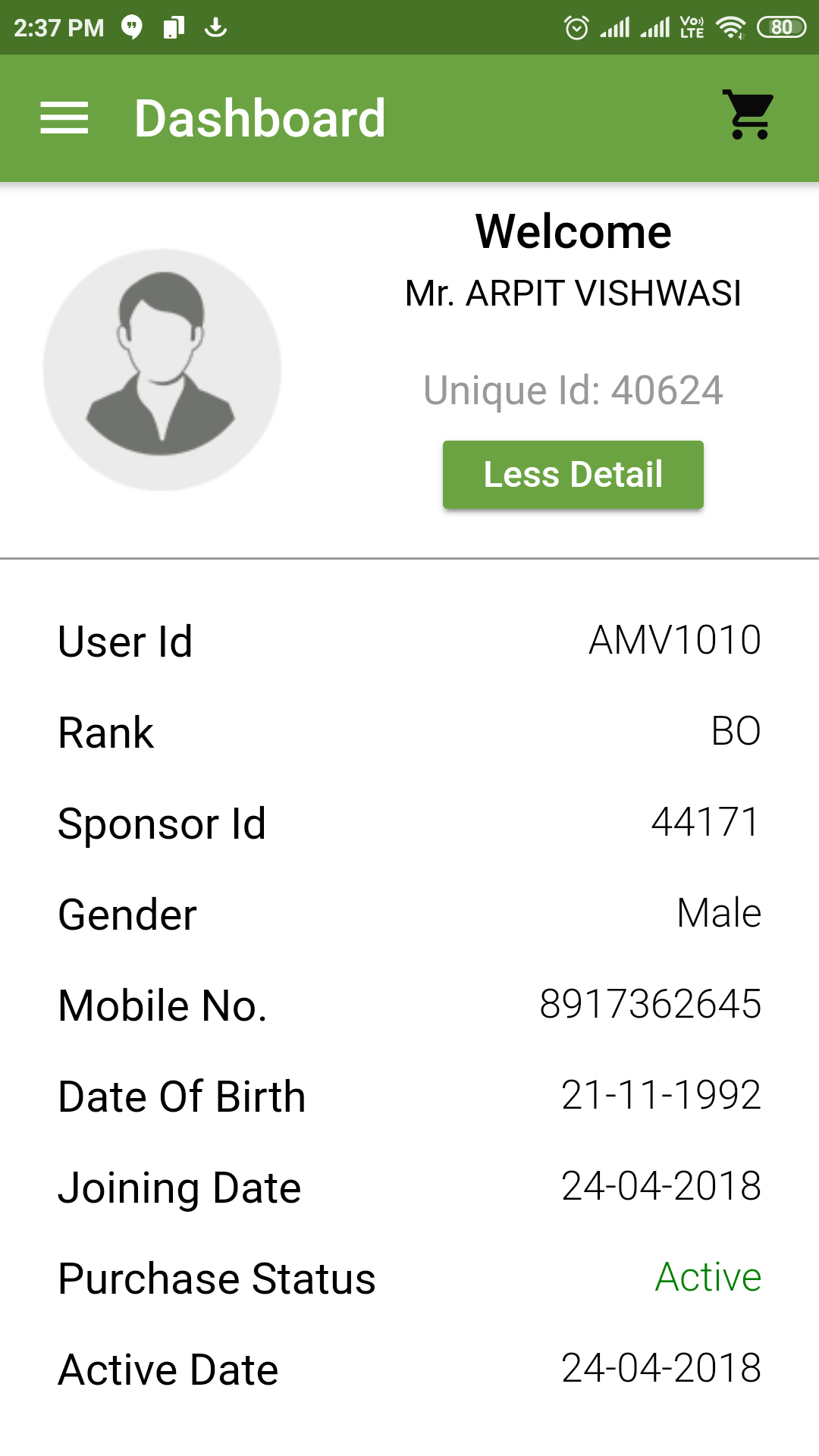Tap the Wi-Fi status bar icon
The image size is (819, 1456).
pos(733,27)
